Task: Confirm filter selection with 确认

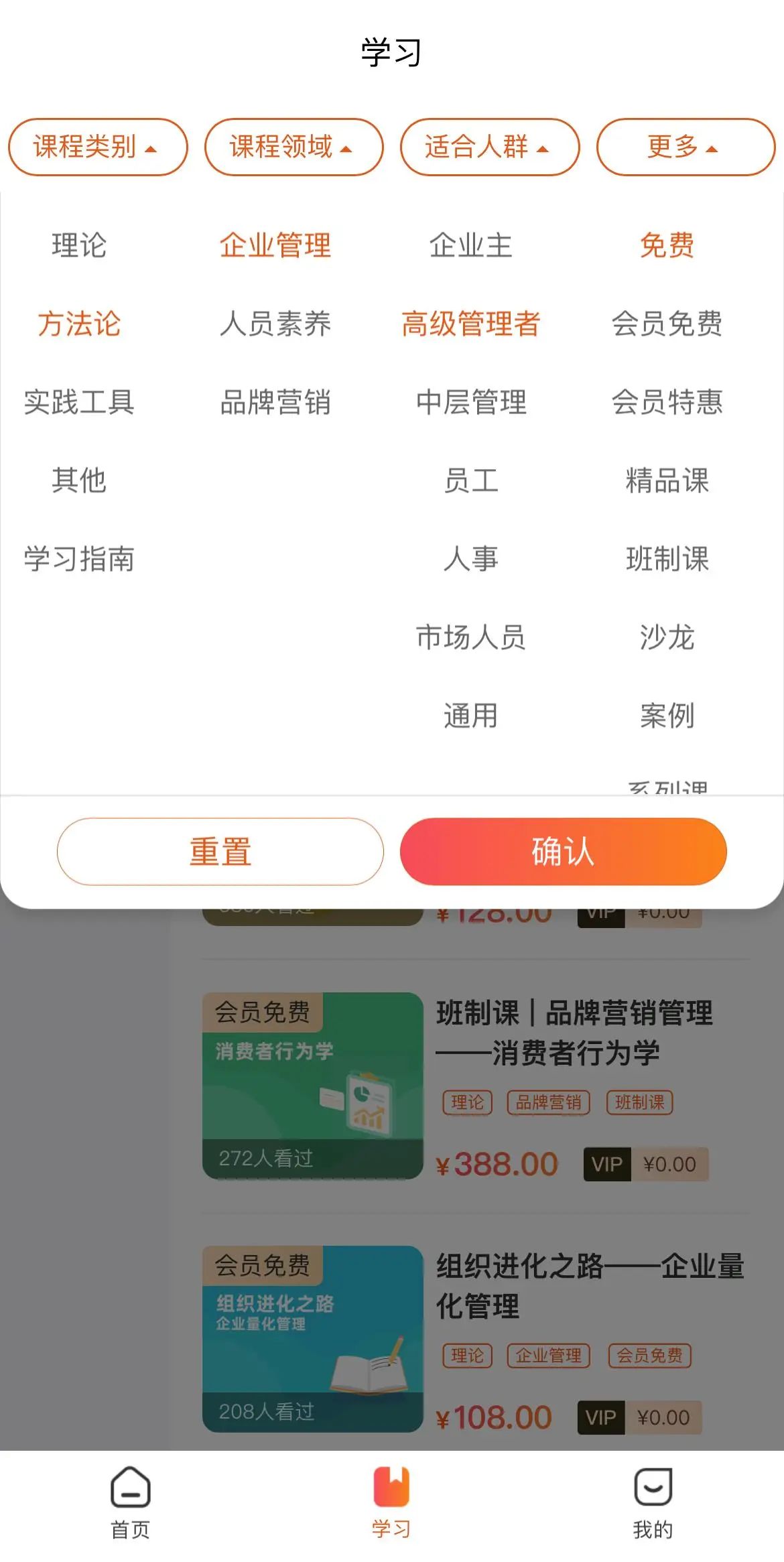Action: [563, 851]
